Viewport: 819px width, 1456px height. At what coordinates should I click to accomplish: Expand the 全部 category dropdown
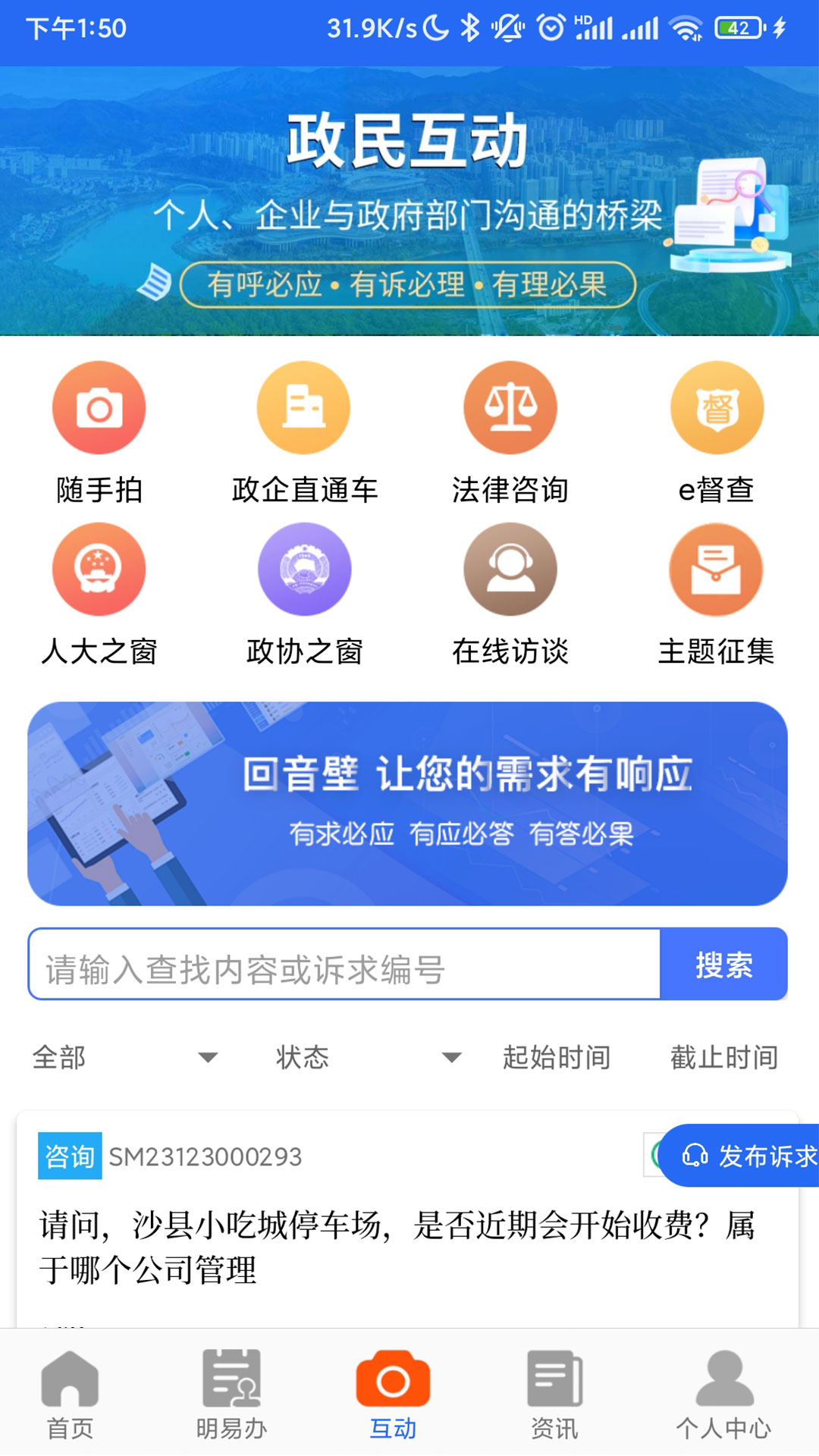[125, 1057]
